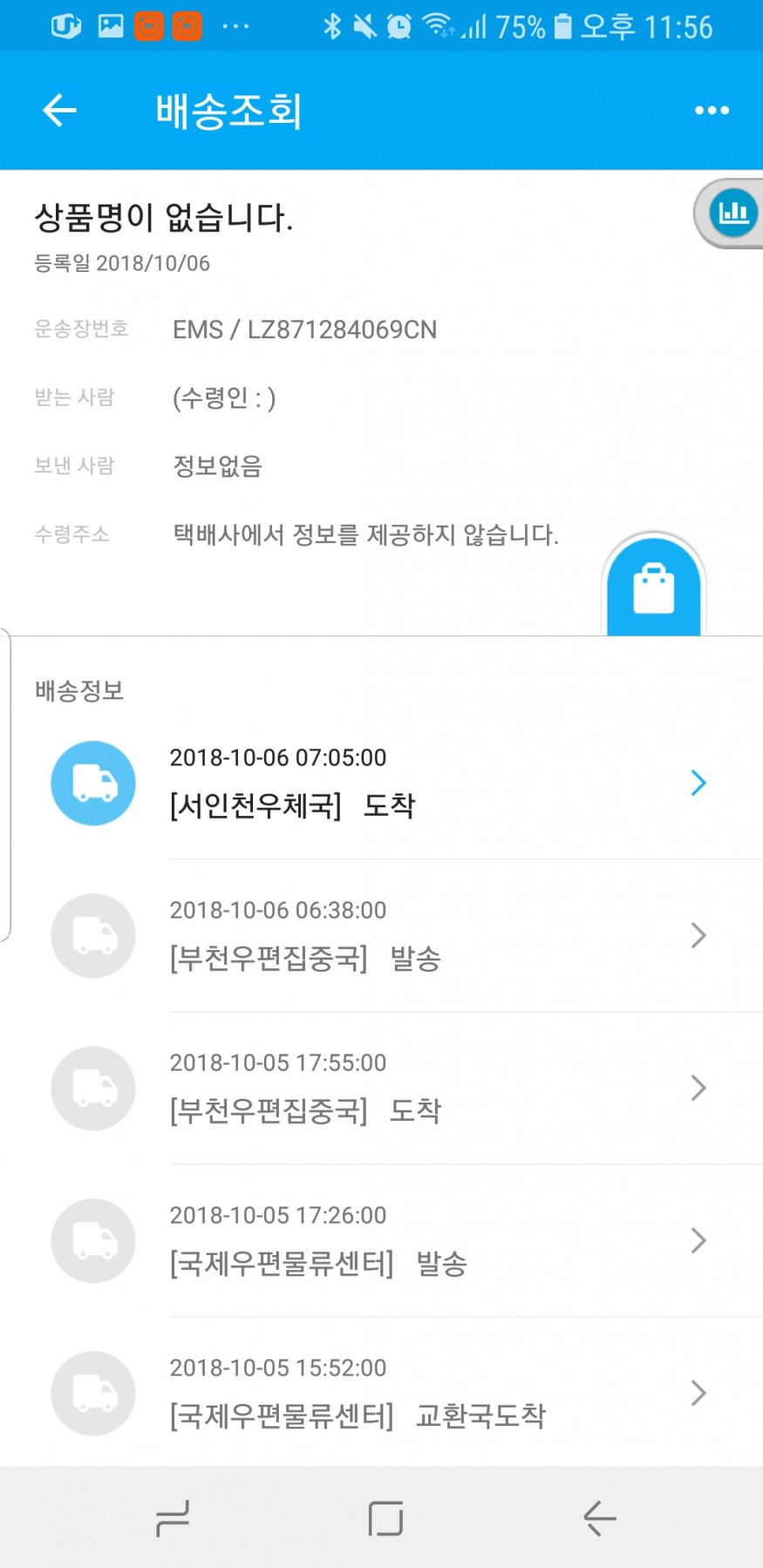This screenshot has width=763, height=1568.
Task: Tap the system home button
Action: 385,1518
